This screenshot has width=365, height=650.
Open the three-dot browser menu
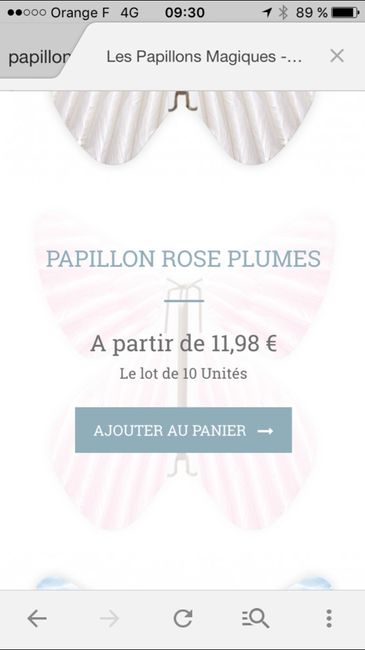point(328,618)
